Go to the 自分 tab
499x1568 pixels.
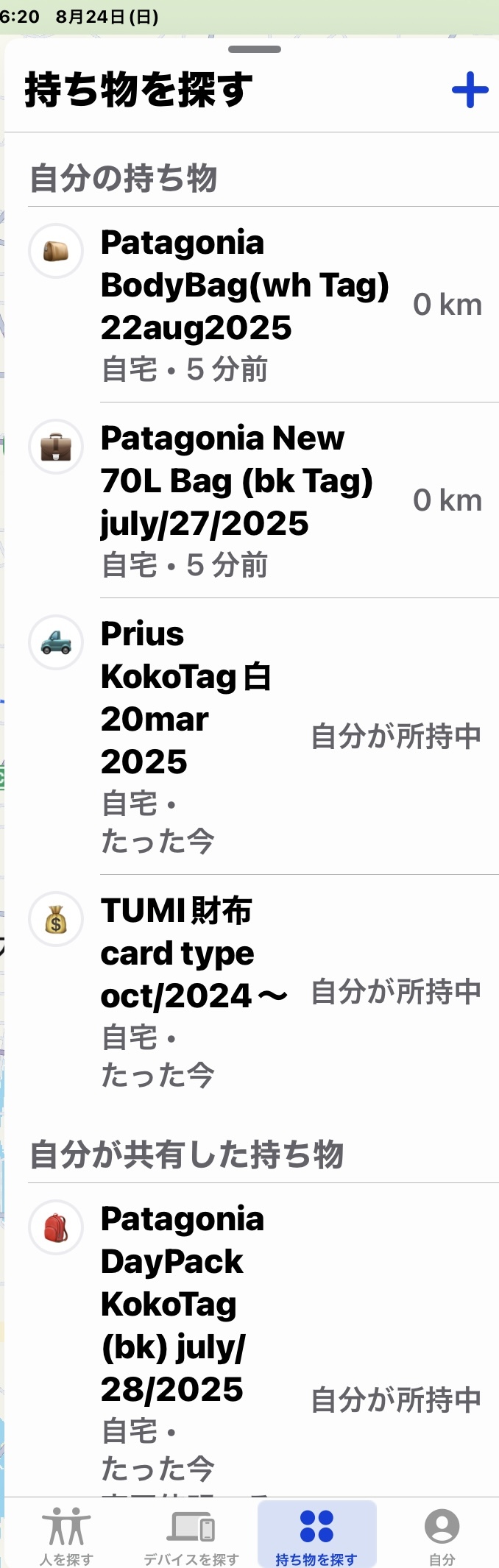[x=442, y=1536]
